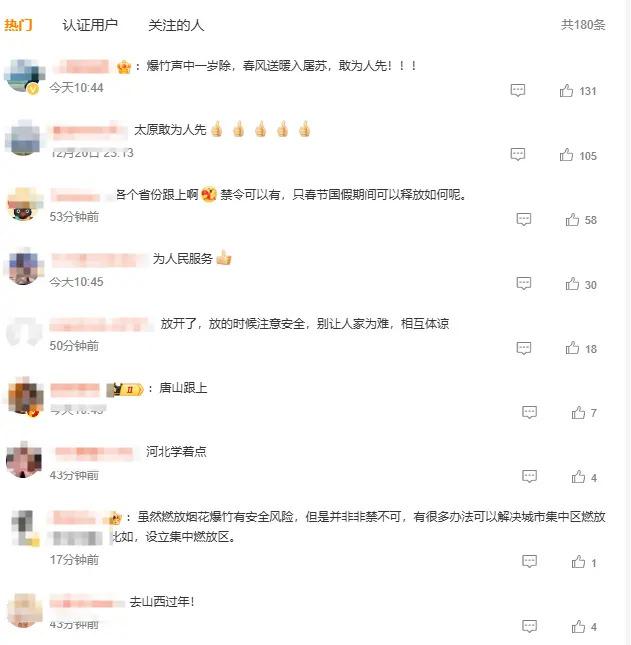Reply to the comment 河北学着点
The width and height of the screenshot is (631, 645).
[529, 477]
